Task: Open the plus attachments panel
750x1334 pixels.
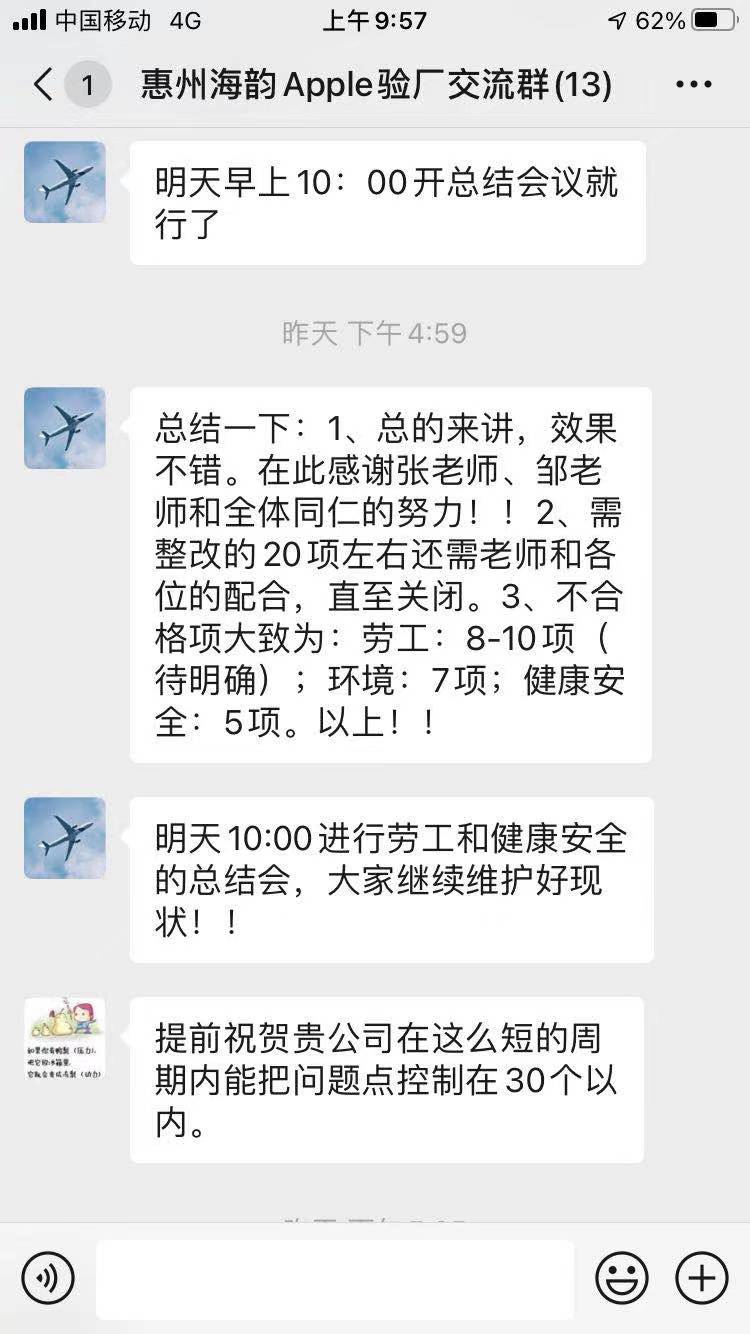Action: click(x=702, y=1278)
